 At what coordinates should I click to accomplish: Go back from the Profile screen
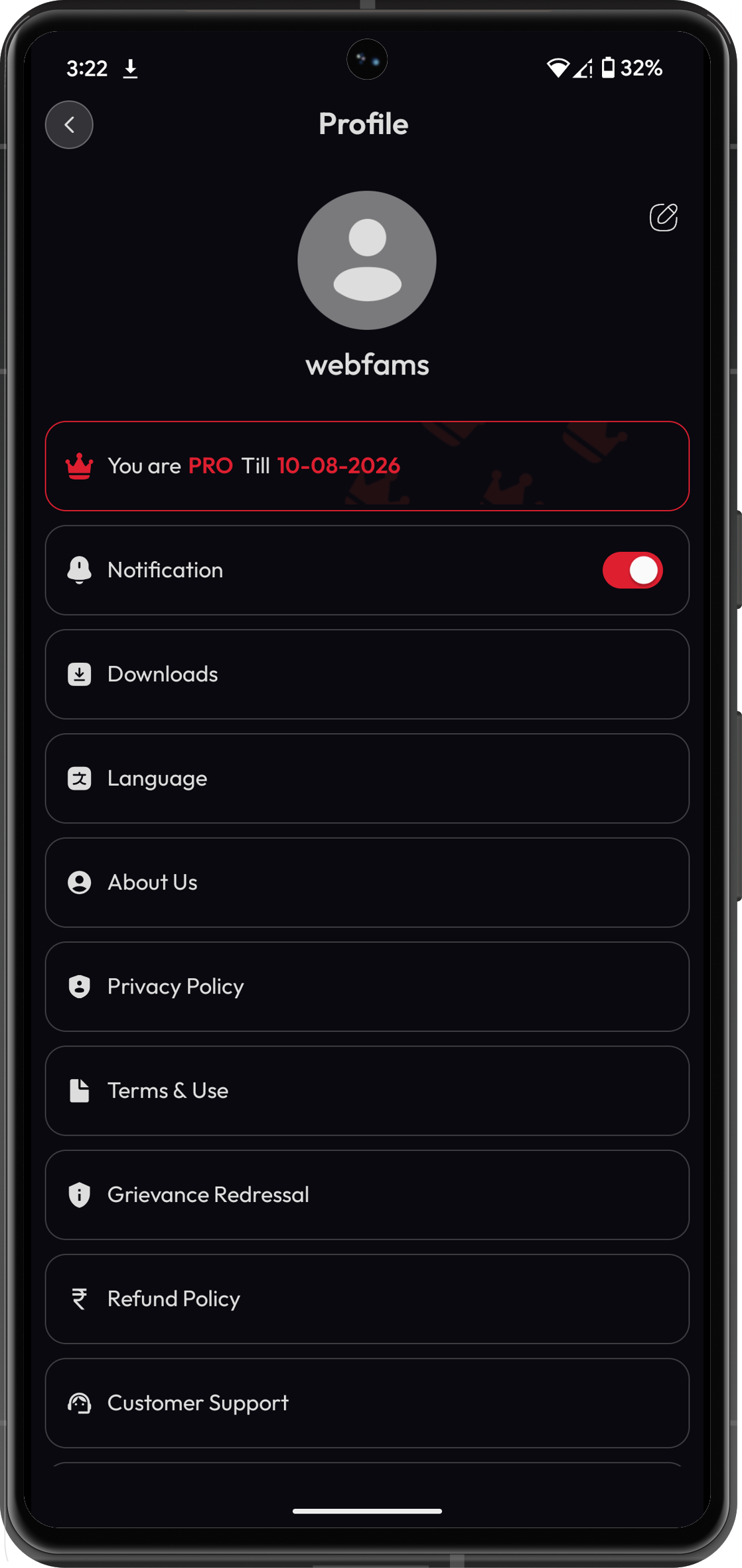tap(69, 125)
